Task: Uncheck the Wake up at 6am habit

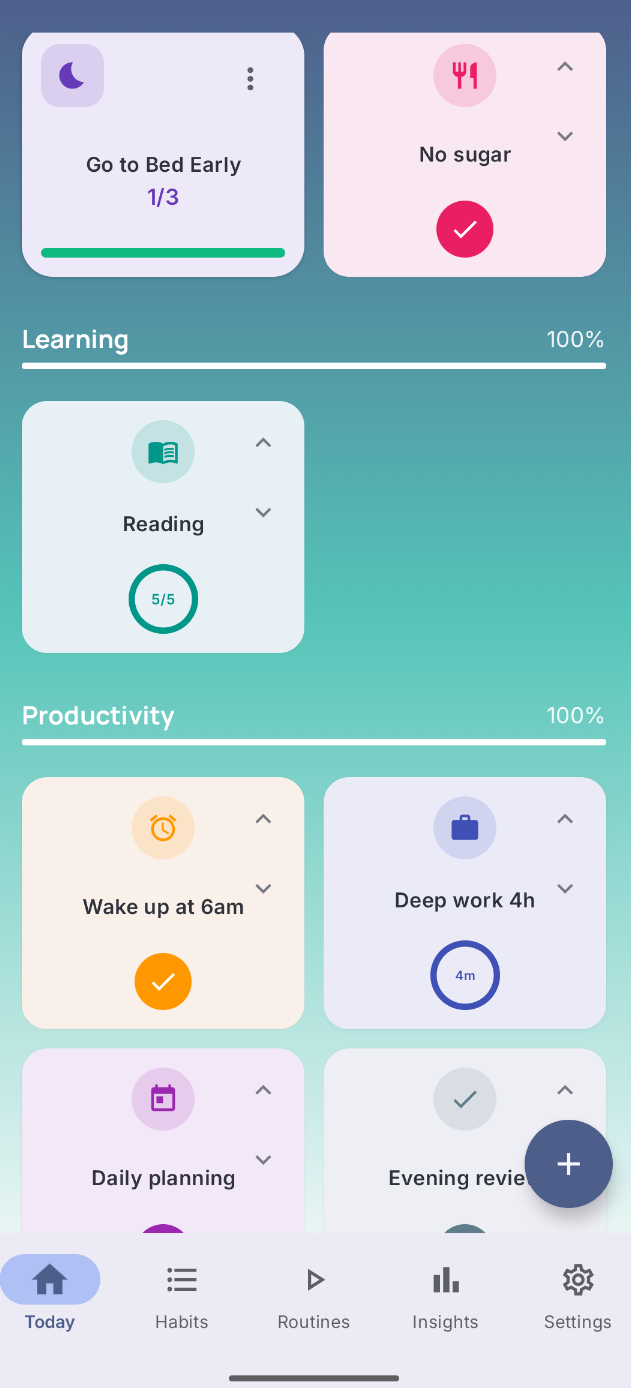Action: [163, 981]
